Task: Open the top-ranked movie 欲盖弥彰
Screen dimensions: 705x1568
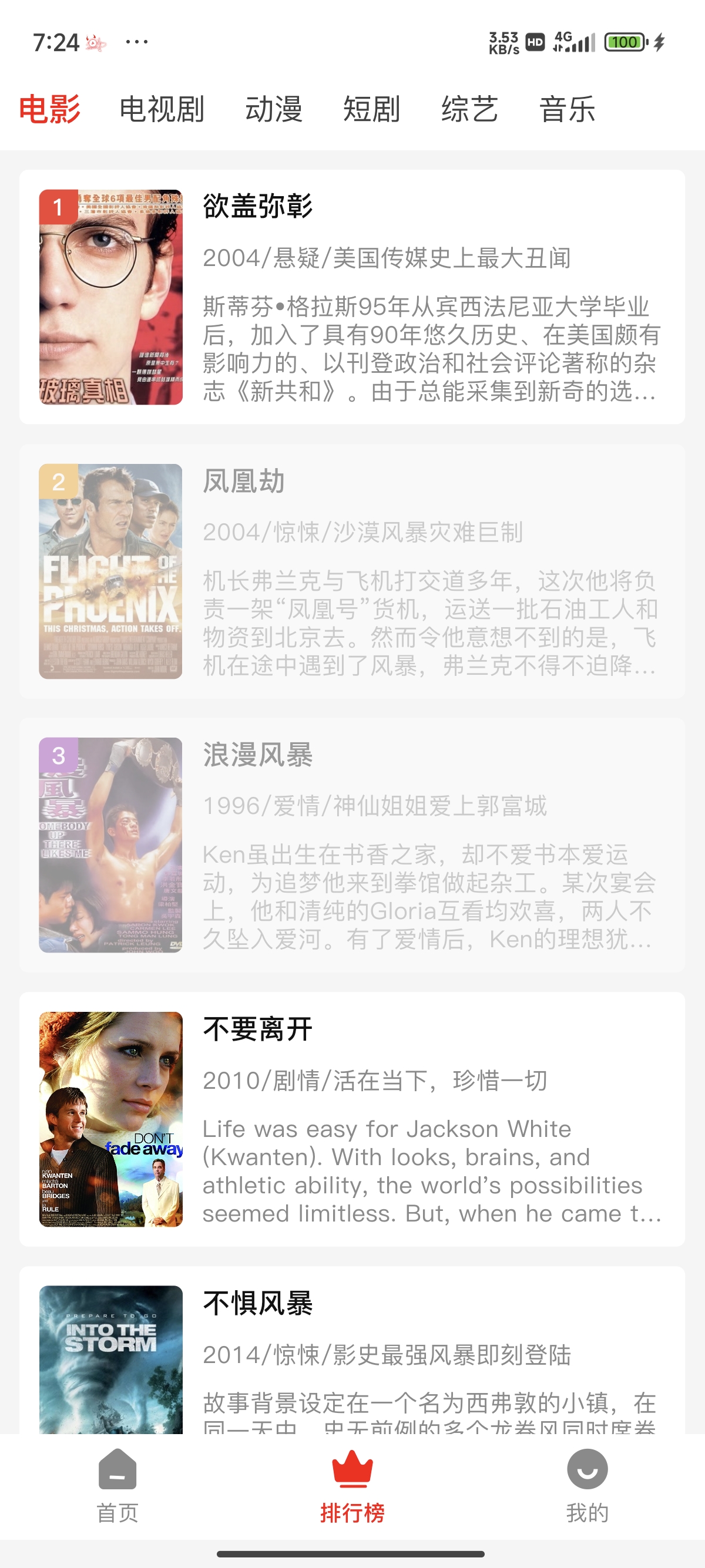Action: click(x=352, y=297)
